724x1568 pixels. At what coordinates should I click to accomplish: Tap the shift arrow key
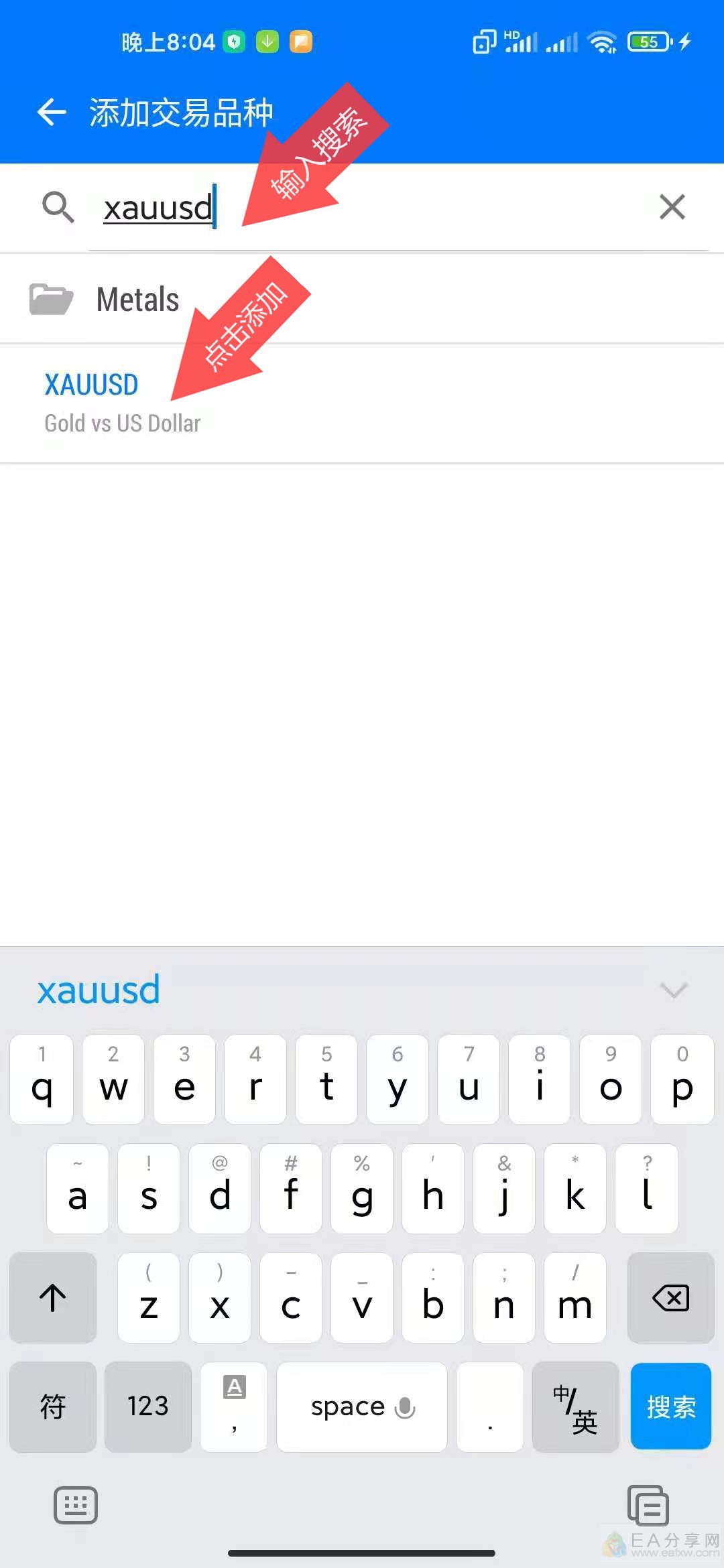click(53, 1297)
